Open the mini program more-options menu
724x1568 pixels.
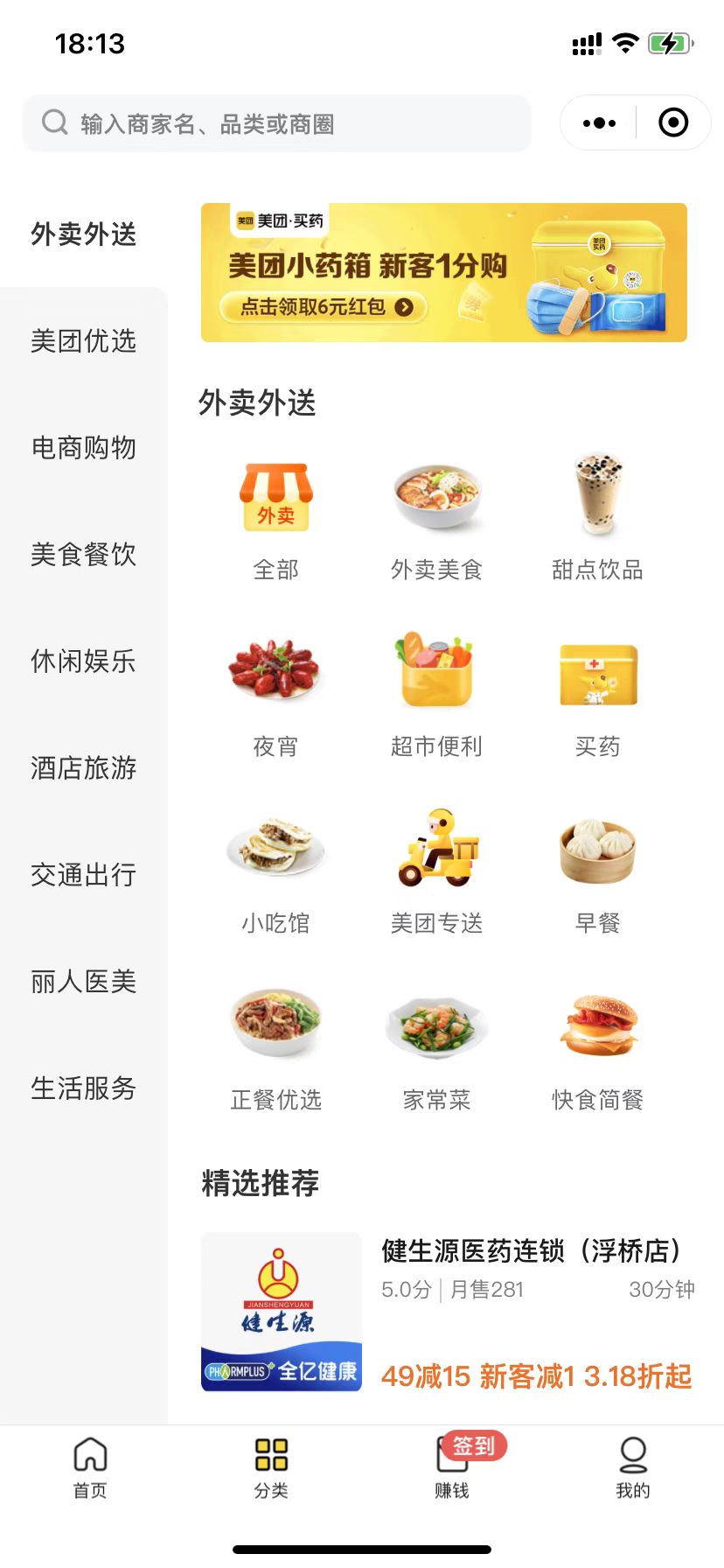click(599, 123)
